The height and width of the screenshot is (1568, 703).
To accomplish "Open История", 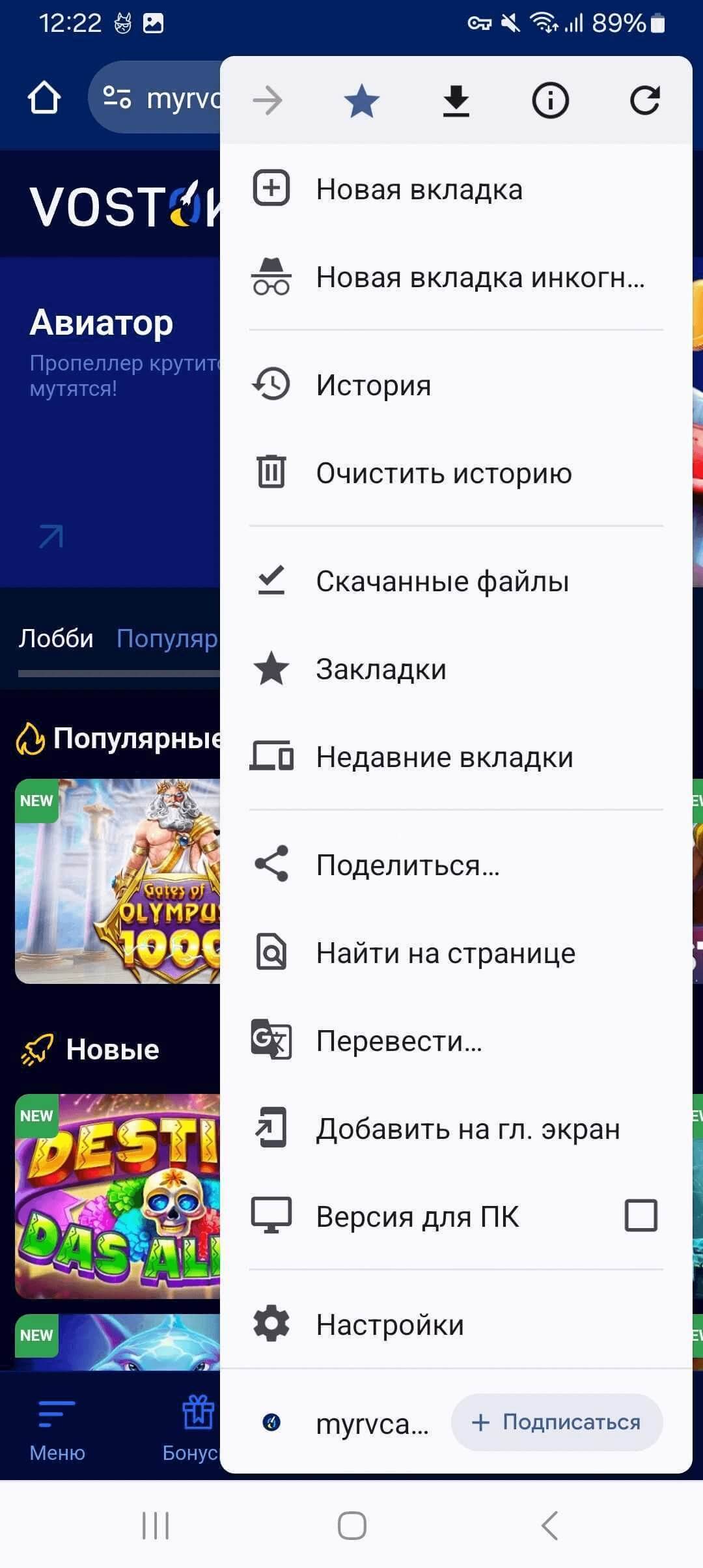I will pos(374,385).
